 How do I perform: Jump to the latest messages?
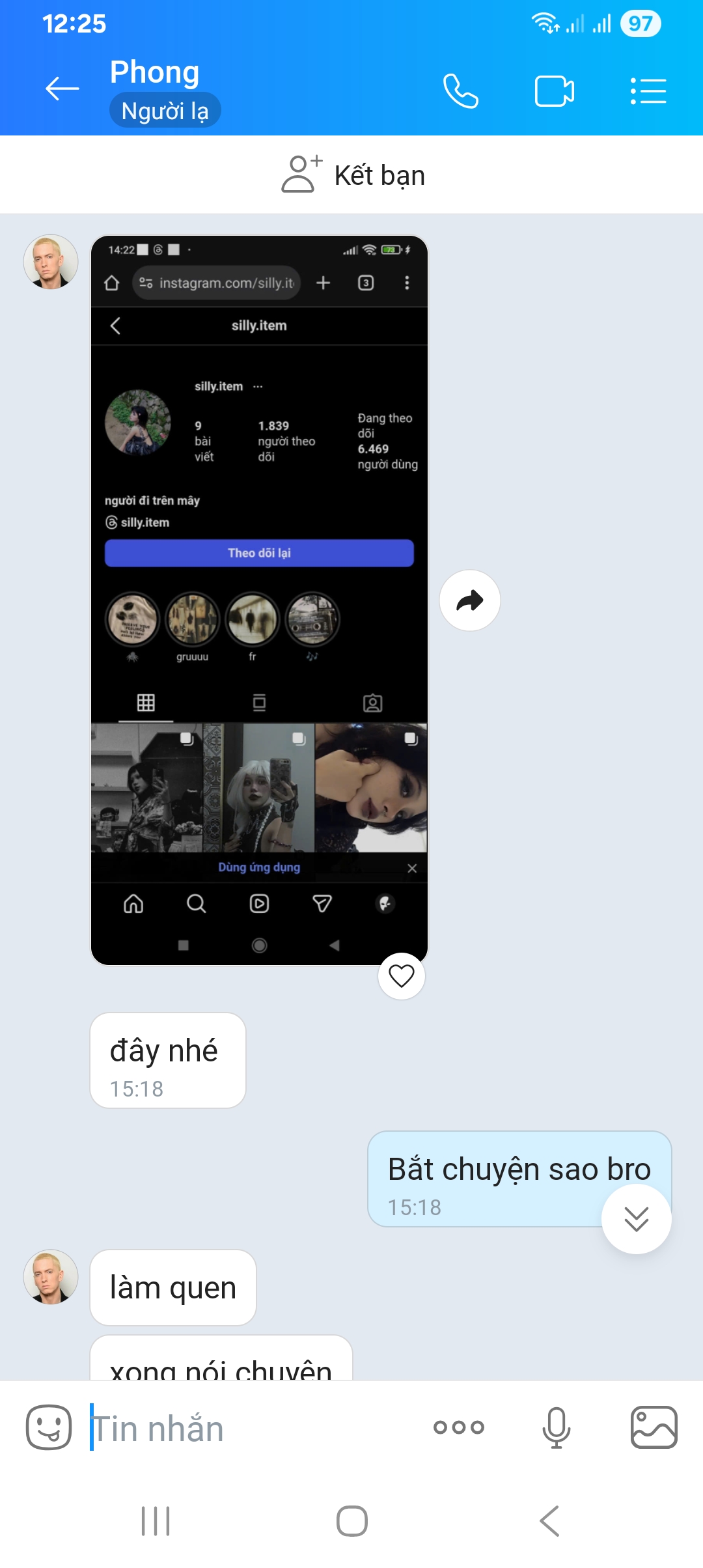pyautogui.click(x=636, y=1219)
